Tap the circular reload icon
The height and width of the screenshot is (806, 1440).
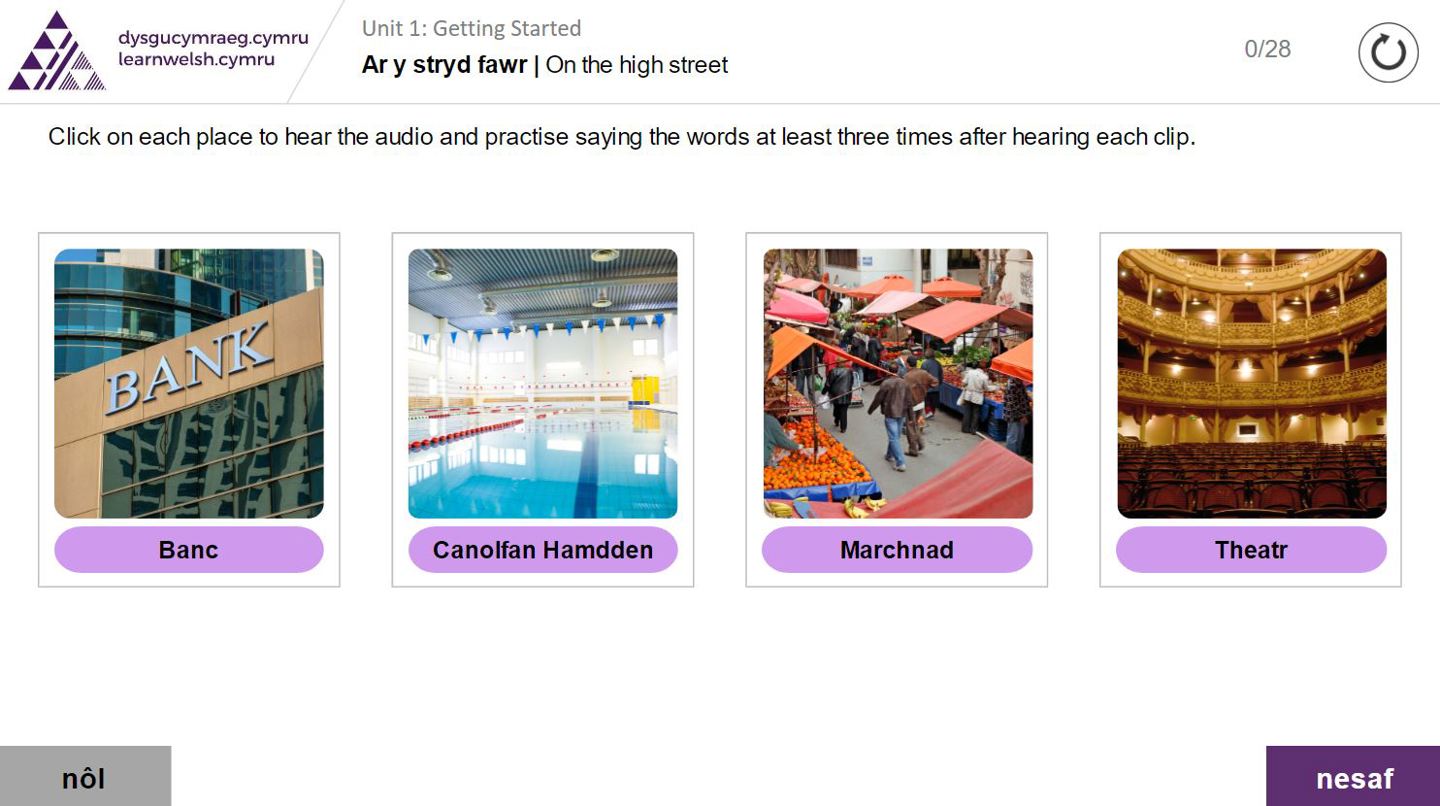coord(1388,52)
